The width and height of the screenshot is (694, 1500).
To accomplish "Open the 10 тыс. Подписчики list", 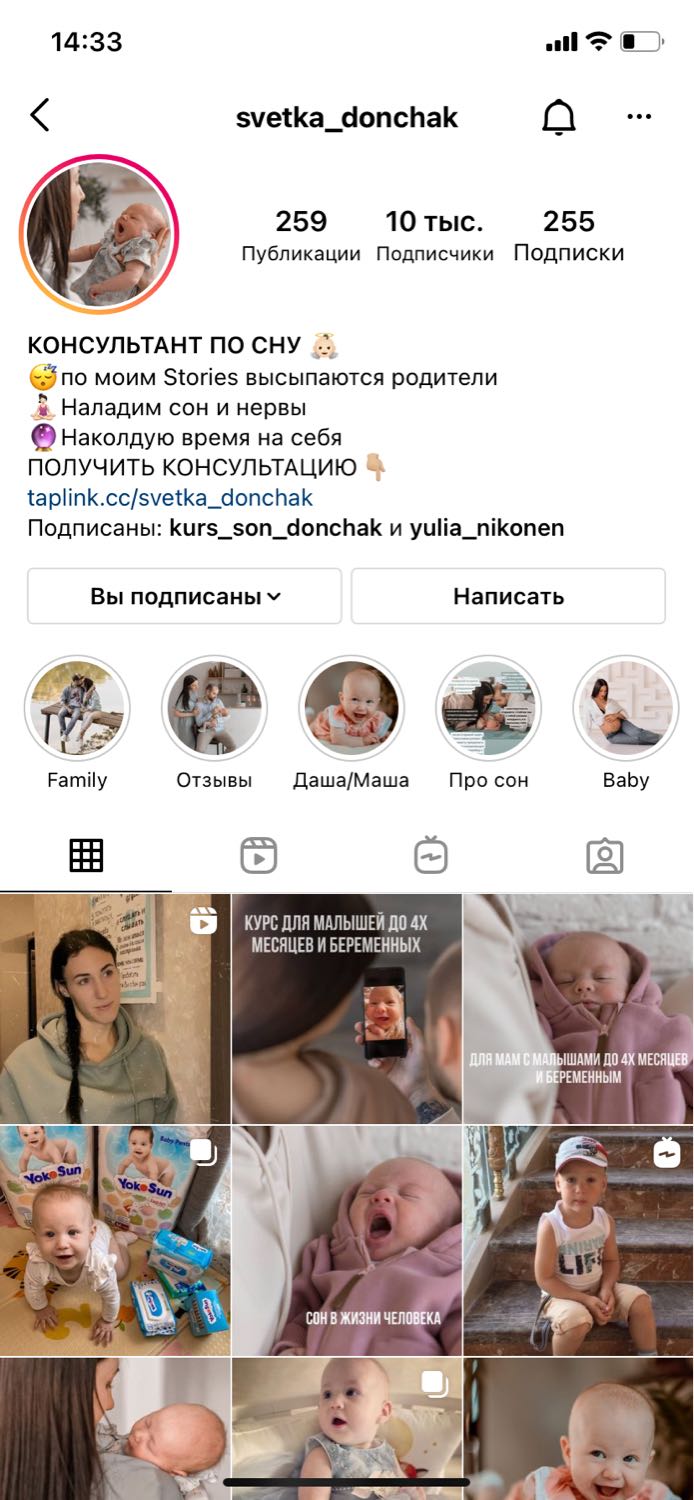I will pyautogui.click(x=435, y=236).
